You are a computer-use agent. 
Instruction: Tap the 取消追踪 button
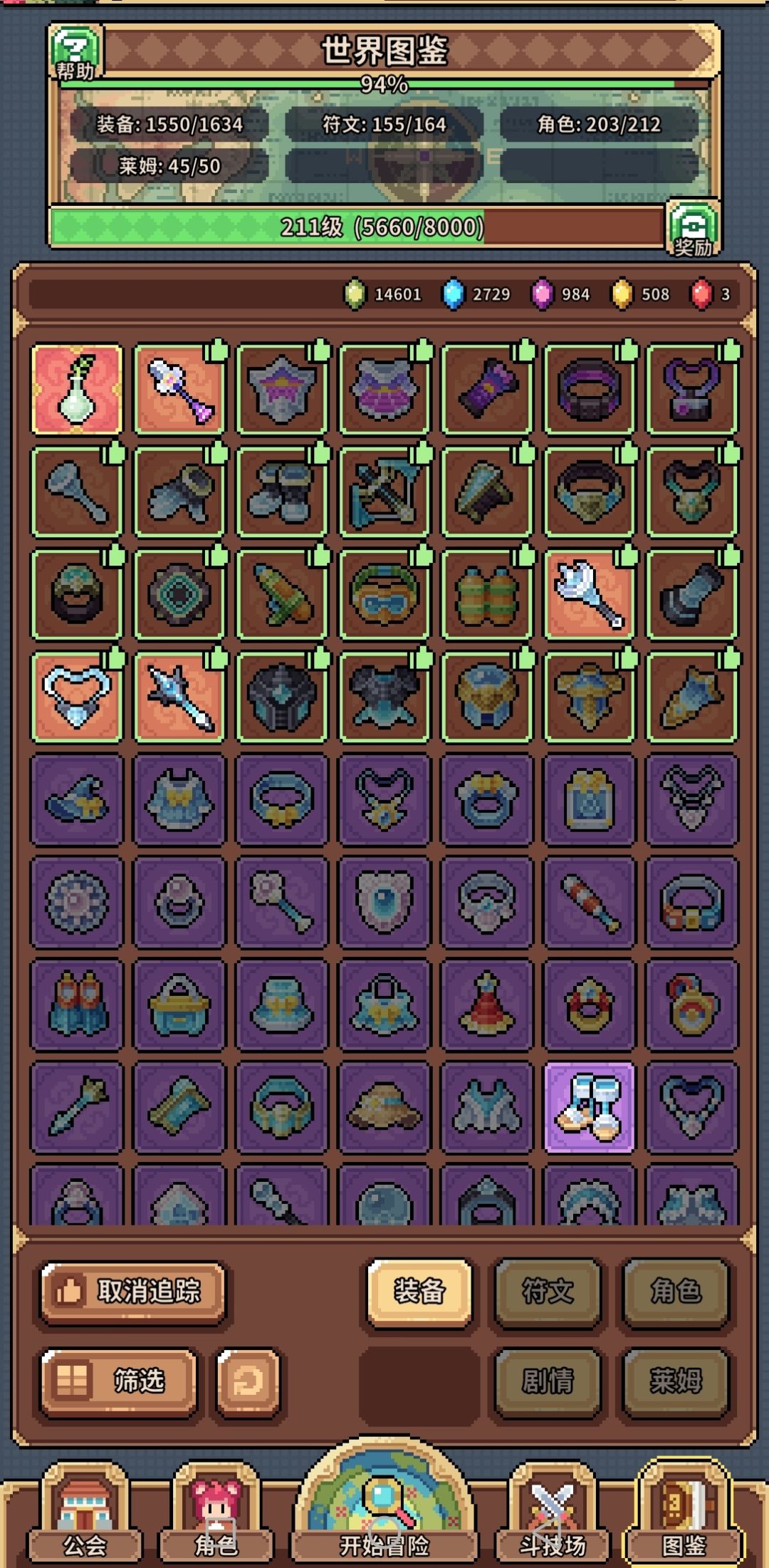click(133, 1291)
